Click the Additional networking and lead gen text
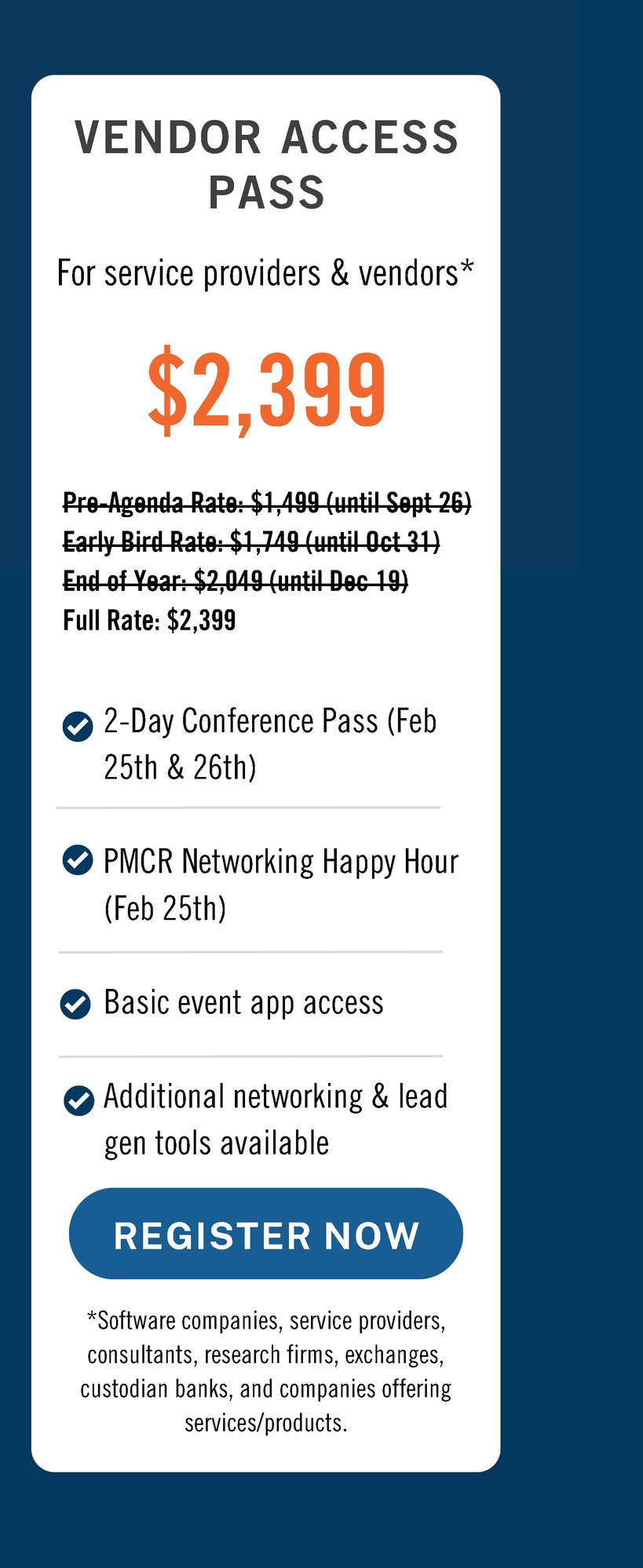This screenshot has height=1568, width=643. coord(276,1119)
